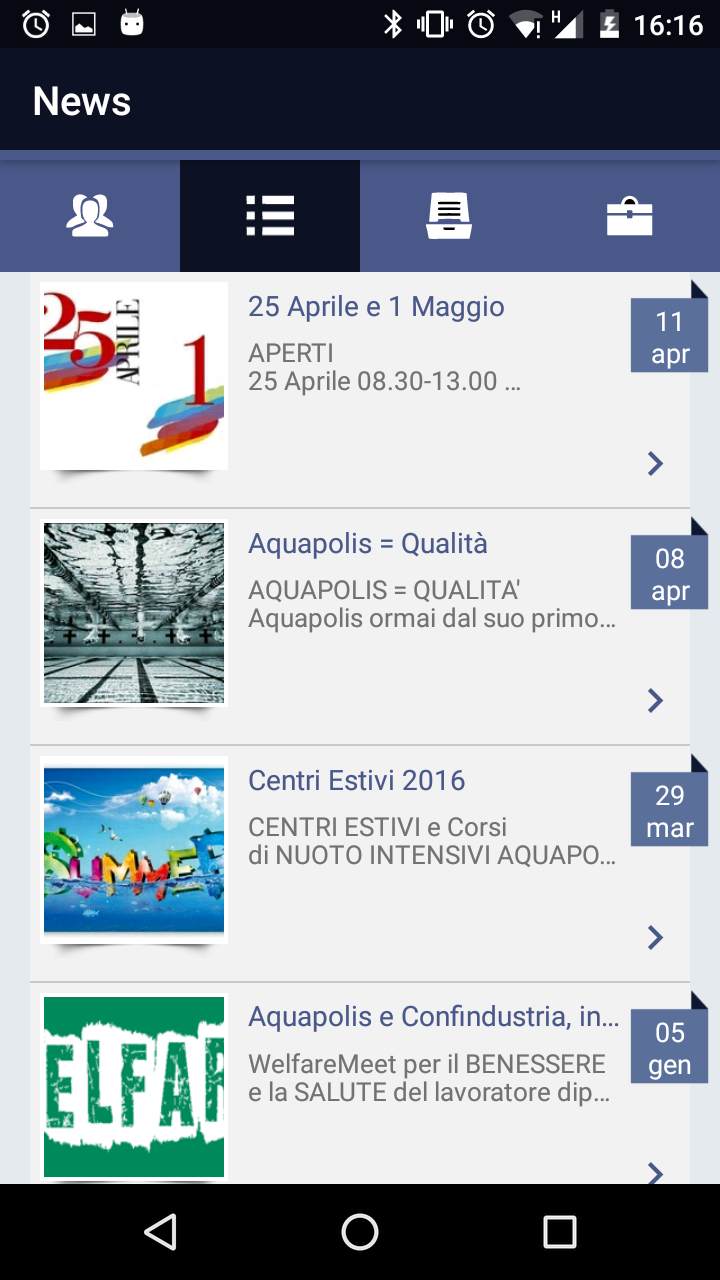Open the 25 Aprile e 1 Maggio news

tap(376, 307)
